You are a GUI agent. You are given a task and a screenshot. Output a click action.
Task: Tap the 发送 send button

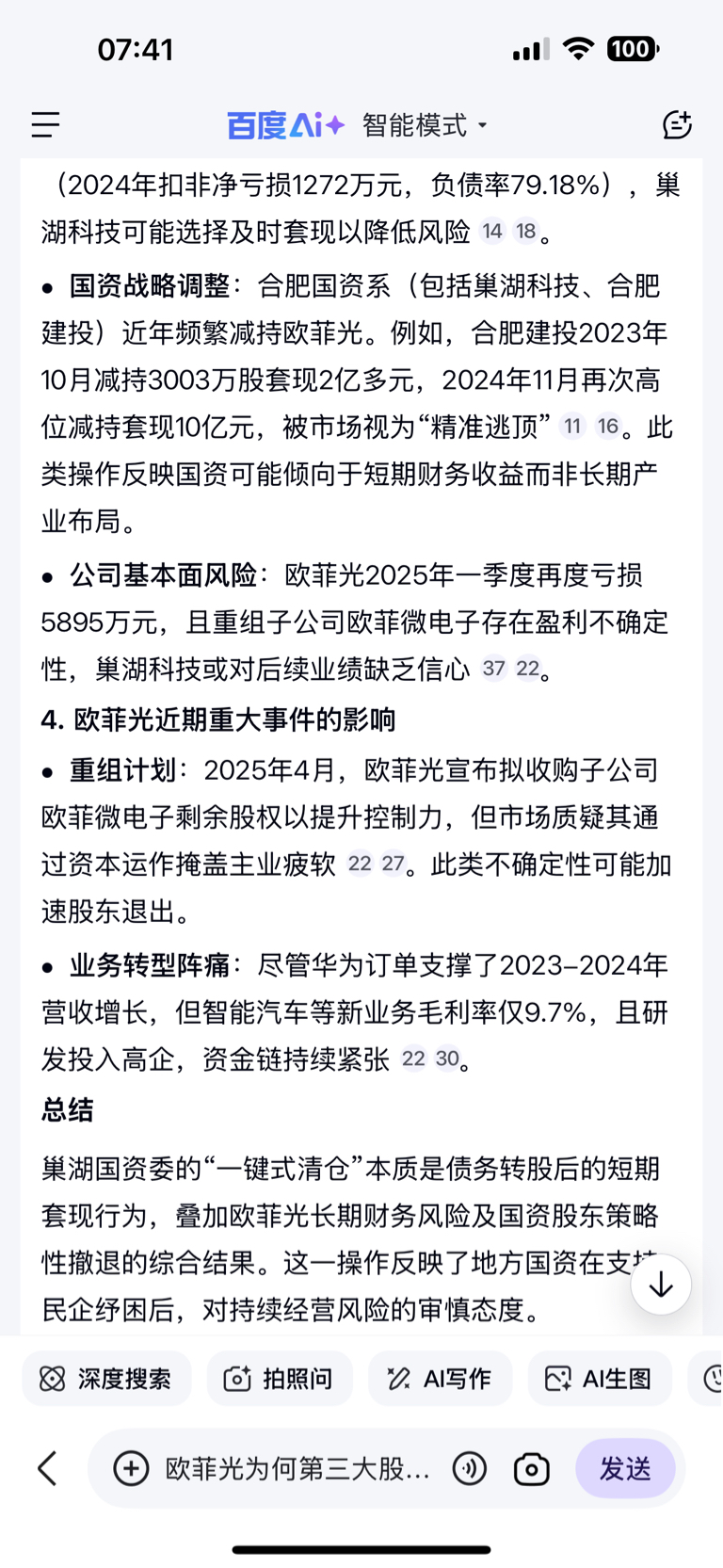pyautogui.click(x=625, y=1468)
